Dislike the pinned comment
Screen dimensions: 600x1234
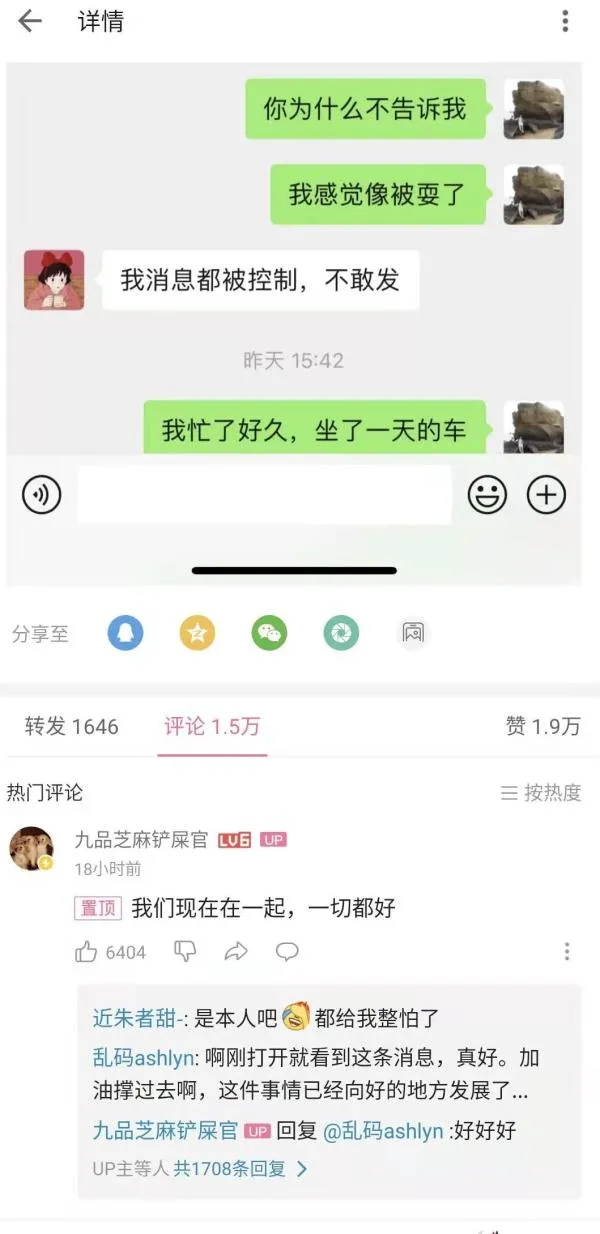point(185,952)
